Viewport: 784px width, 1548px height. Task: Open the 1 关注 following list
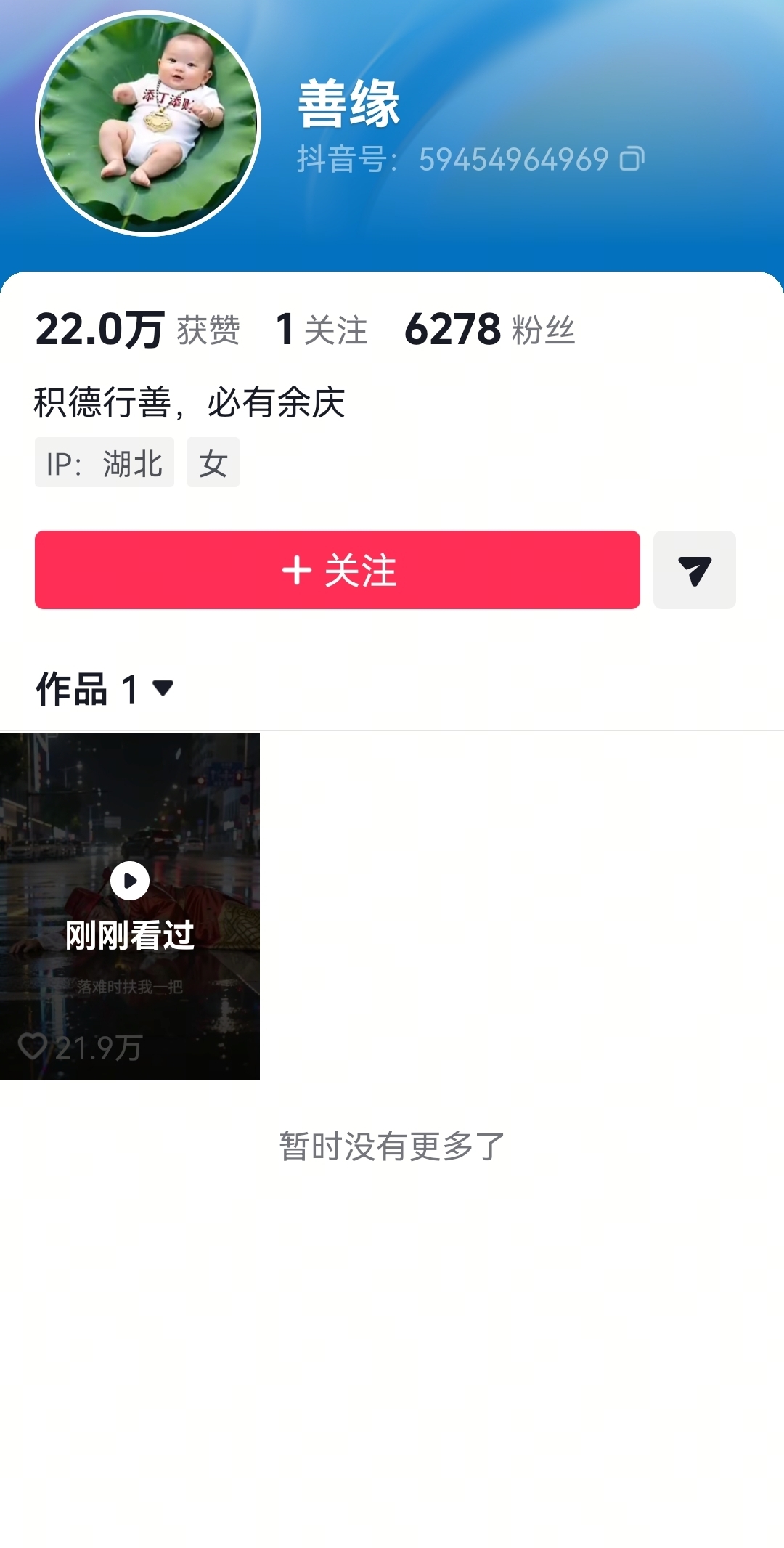pyautogui.click(x=322, y=330)
